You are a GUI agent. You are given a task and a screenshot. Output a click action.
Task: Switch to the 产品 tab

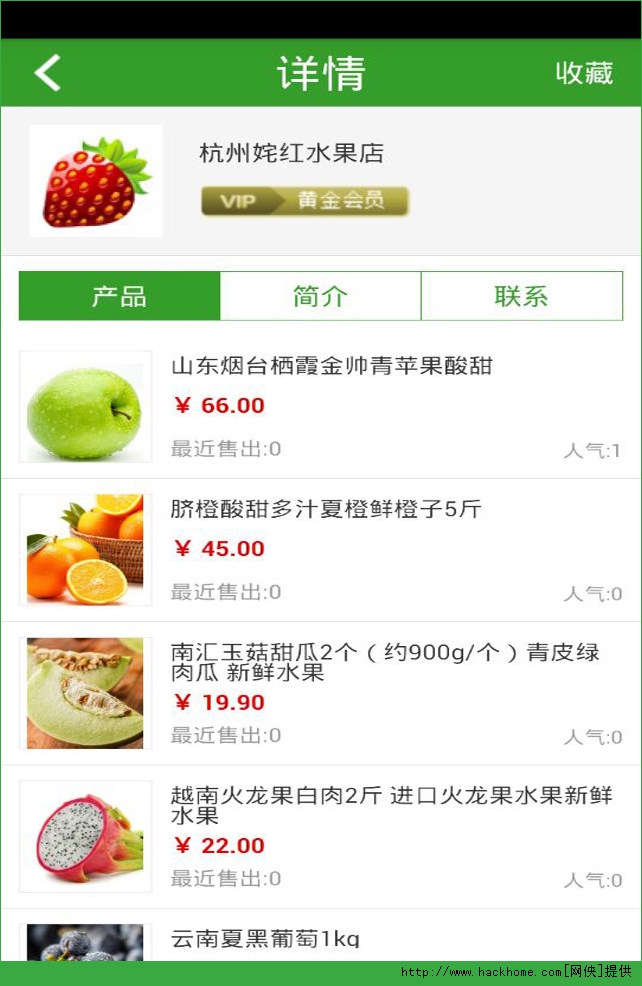(120, 296)
